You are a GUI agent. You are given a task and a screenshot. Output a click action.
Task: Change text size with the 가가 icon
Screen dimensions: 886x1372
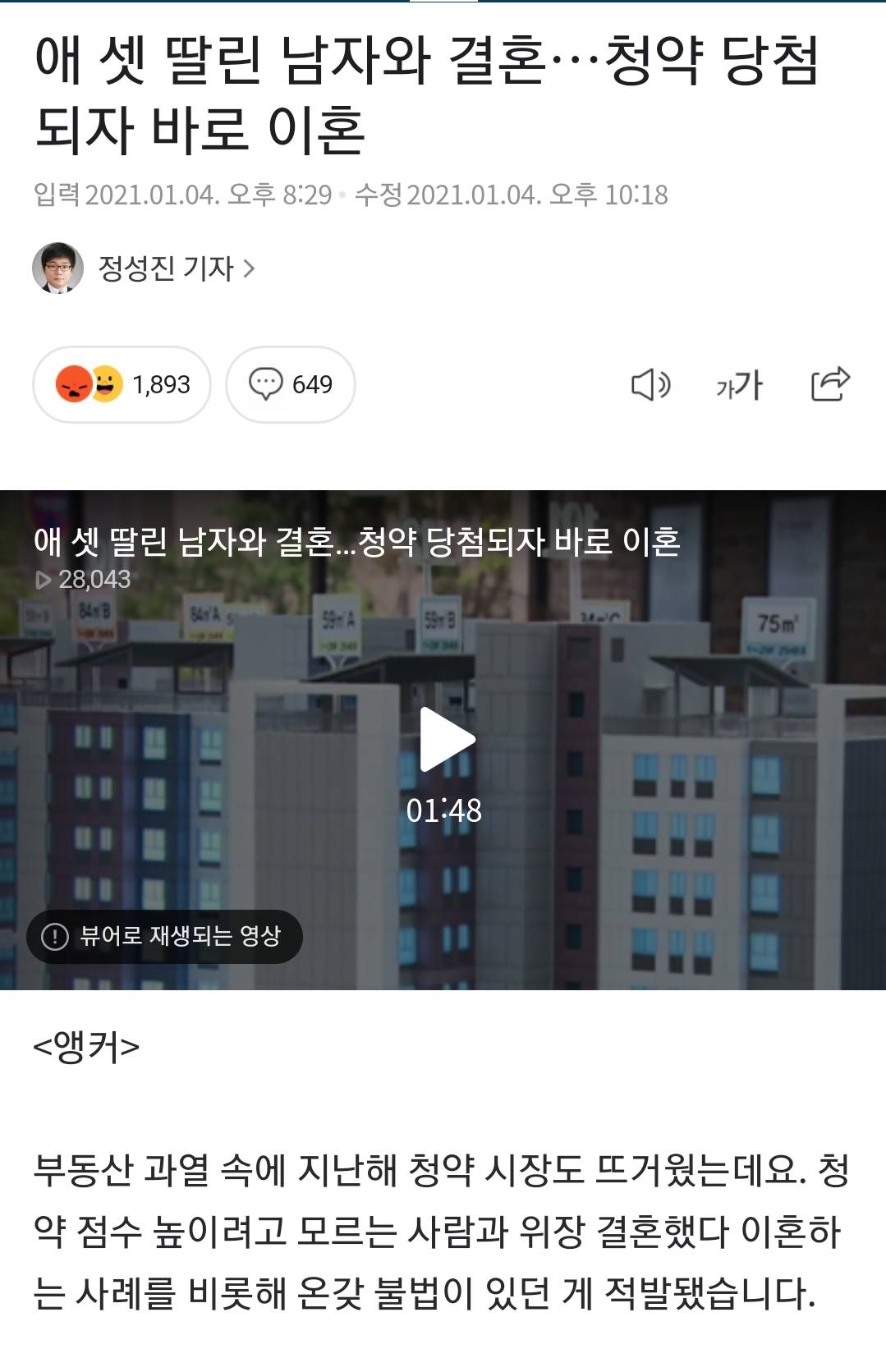[x=739, y=384]
